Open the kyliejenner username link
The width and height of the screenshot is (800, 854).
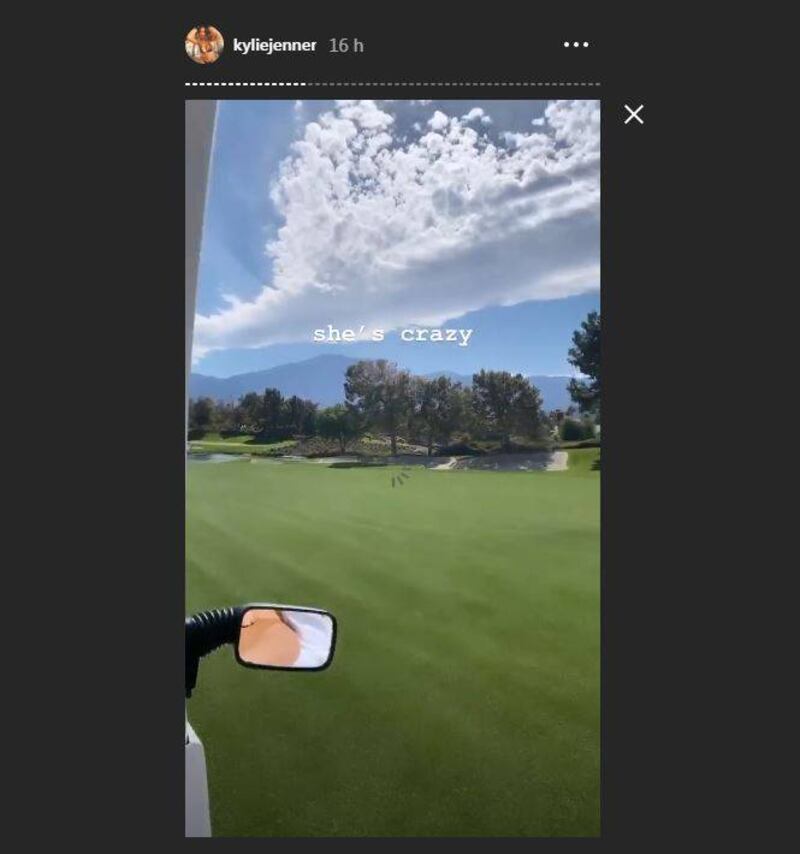tap(274, 46)
